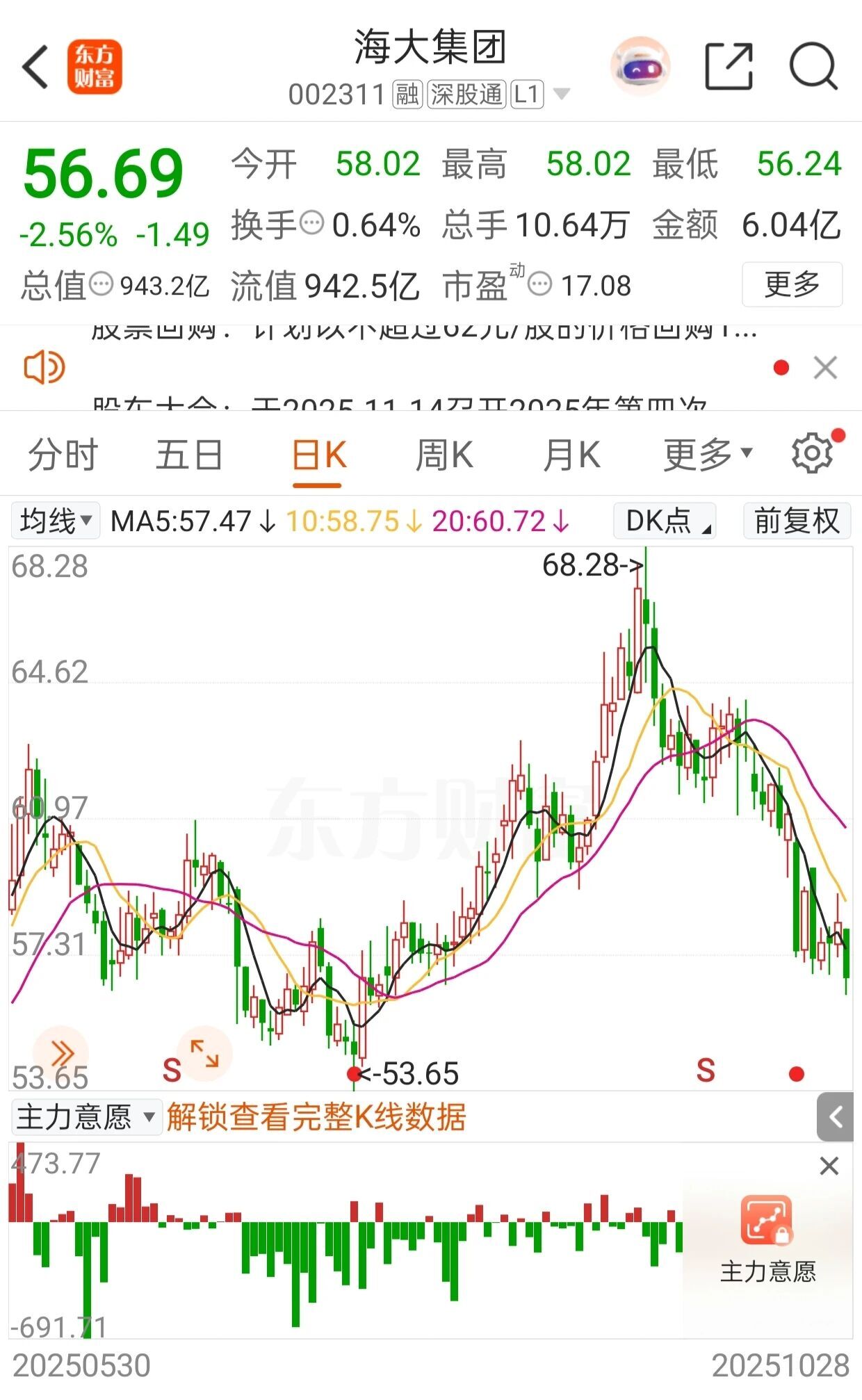Viewport: 862px width, 1400px height.
Task: Switch to the 五日 tab
Action: (189, 456)
